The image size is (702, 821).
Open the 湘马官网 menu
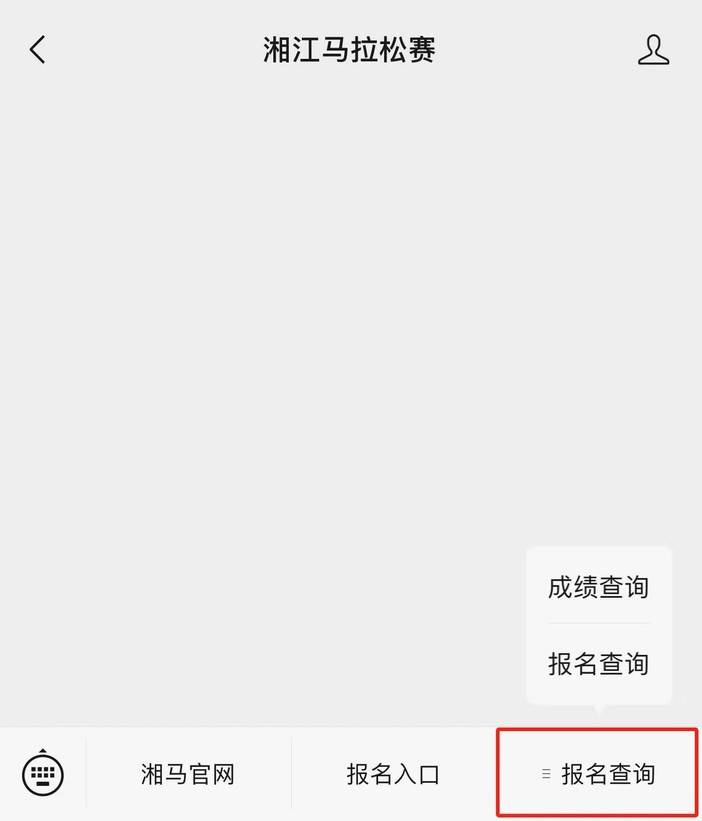(188, 774)
